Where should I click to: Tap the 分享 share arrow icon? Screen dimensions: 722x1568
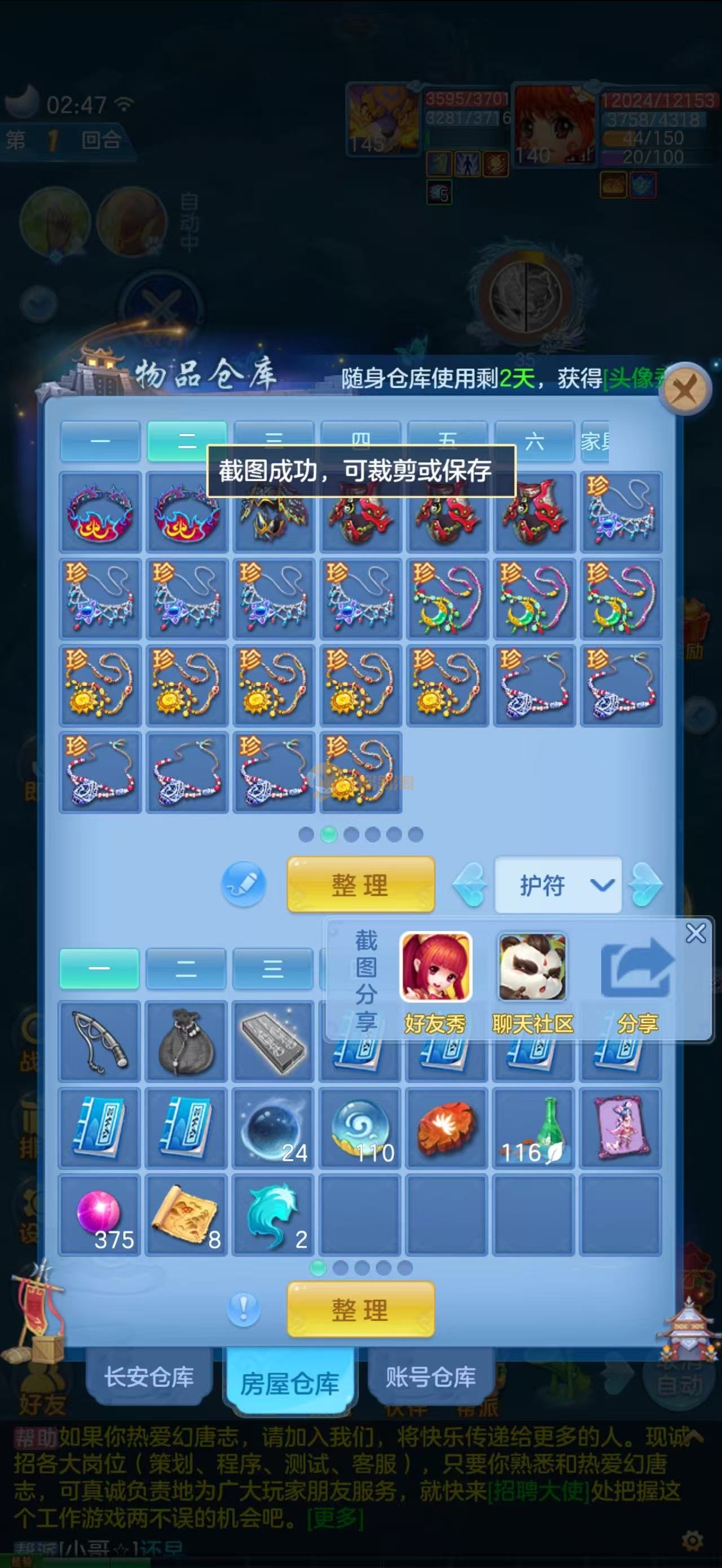pyautogui.click(x=637, y=967)
